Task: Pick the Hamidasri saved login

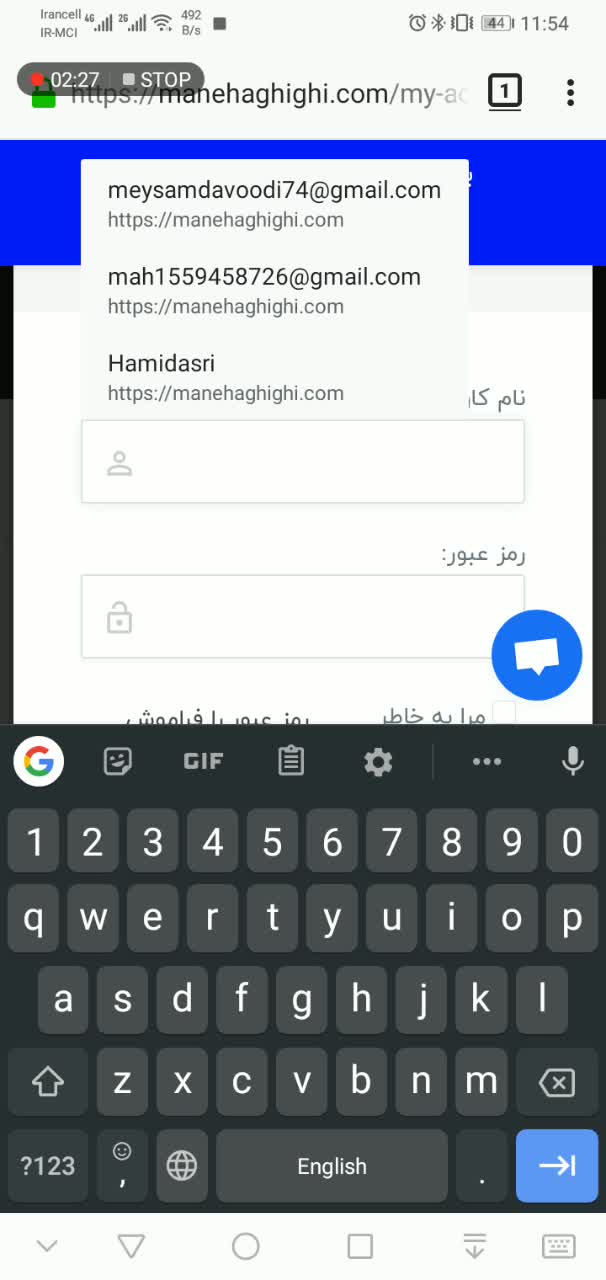Action: tap(274, 378)
